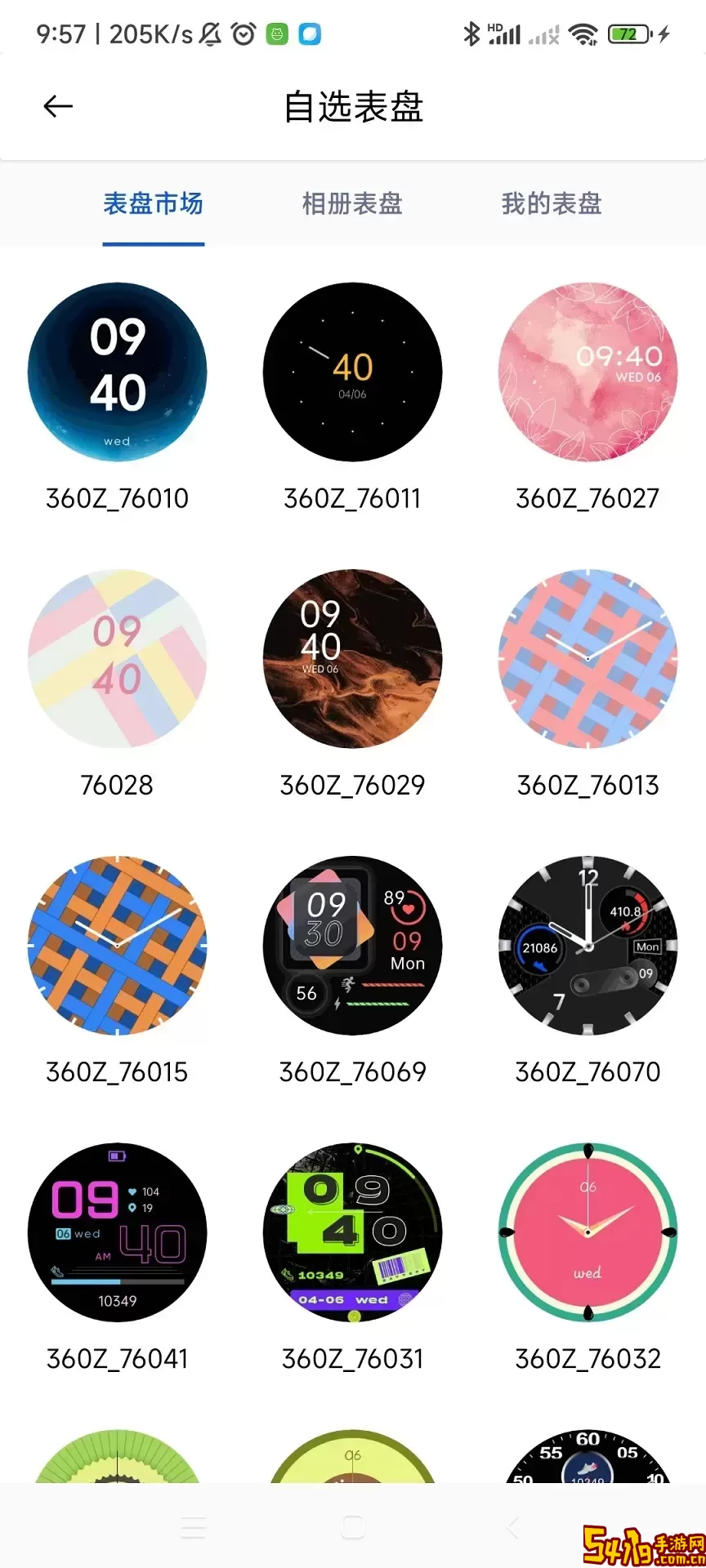Select the 表盘市场 tab
This screenshot has height=1568, width=706.
[154, 204]
